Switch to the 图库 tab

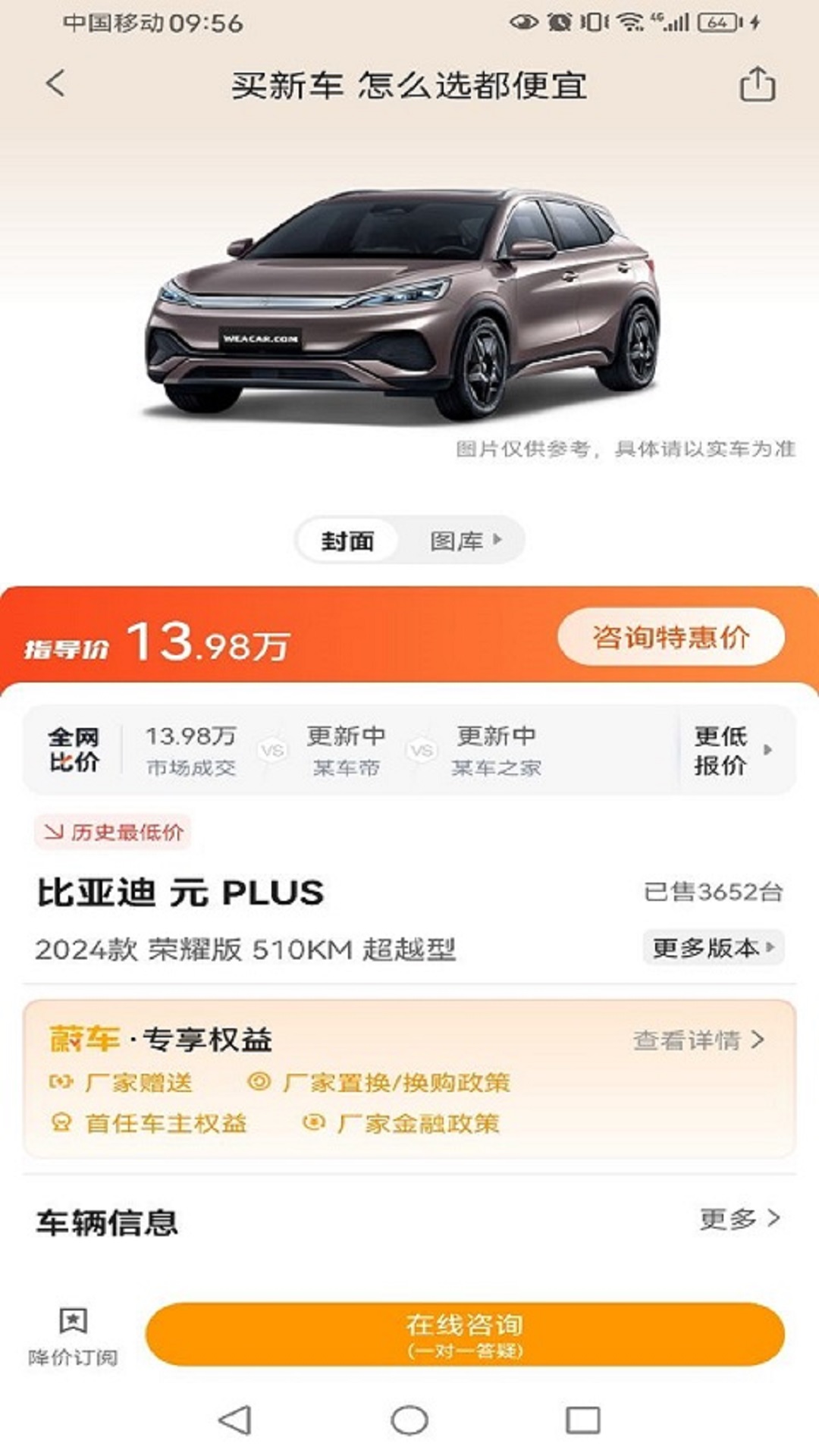click(458, 538)
